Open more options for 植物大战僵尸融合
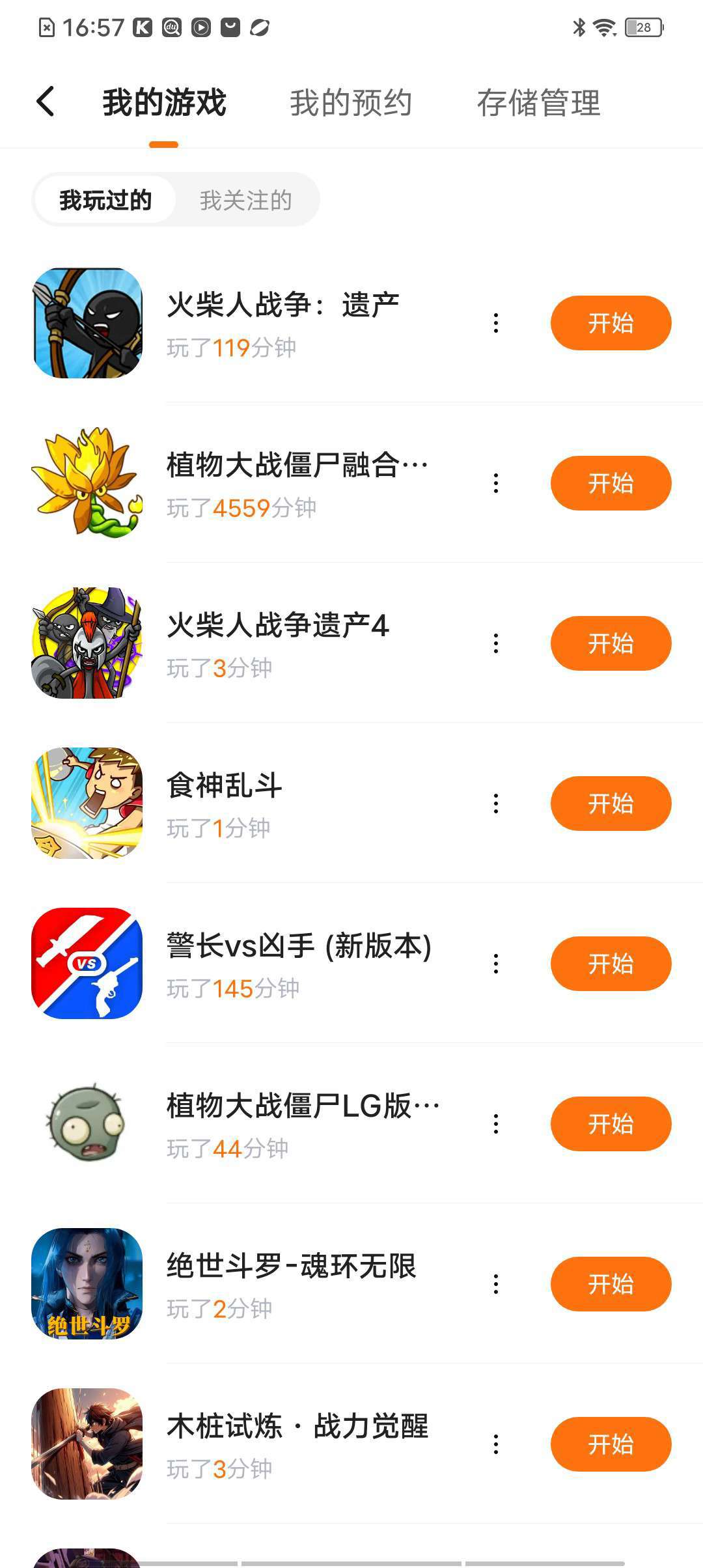The image size is (703, 1568). (x=496, y=483)
